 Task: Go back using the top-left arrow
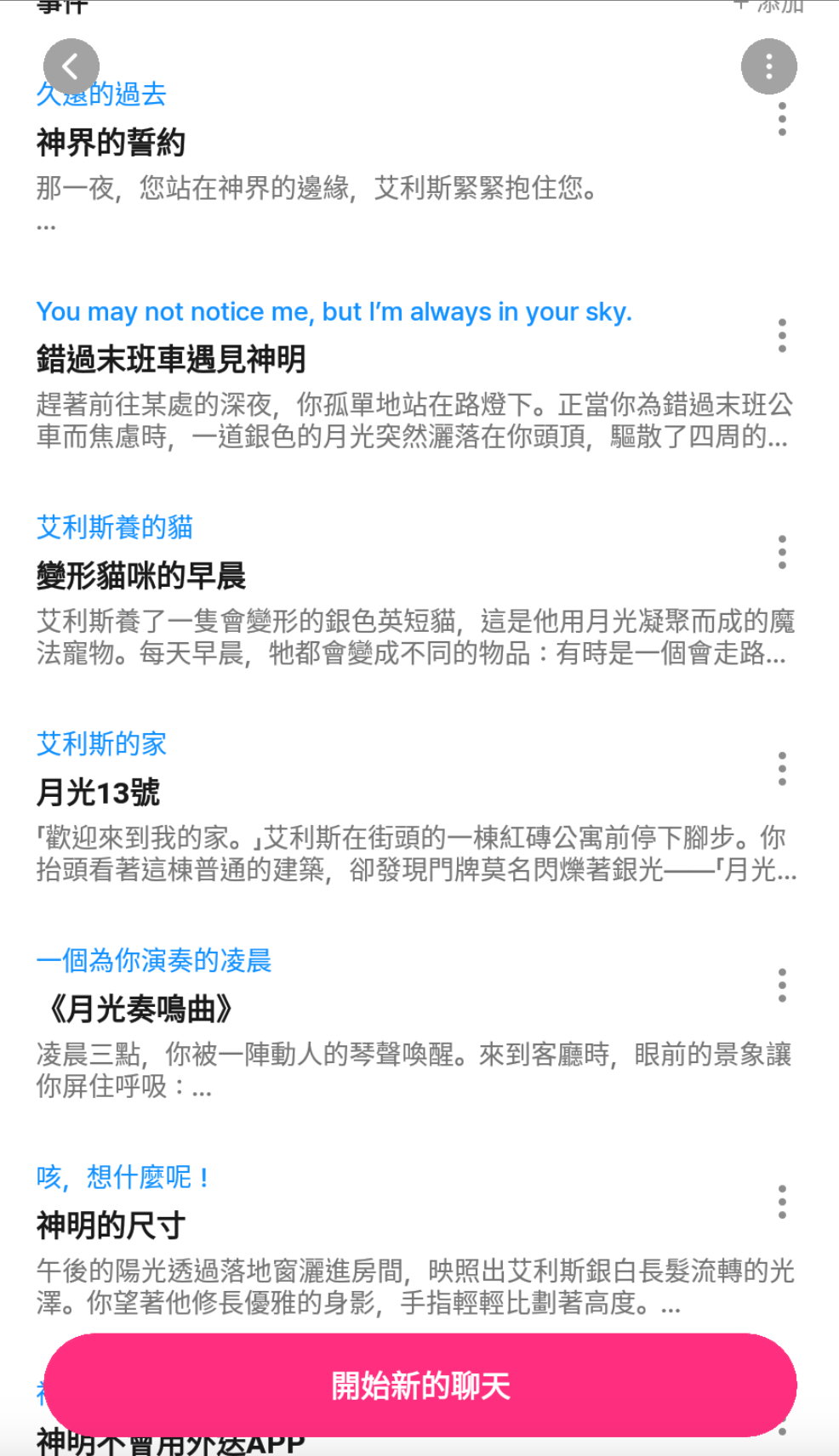(71, 66)
